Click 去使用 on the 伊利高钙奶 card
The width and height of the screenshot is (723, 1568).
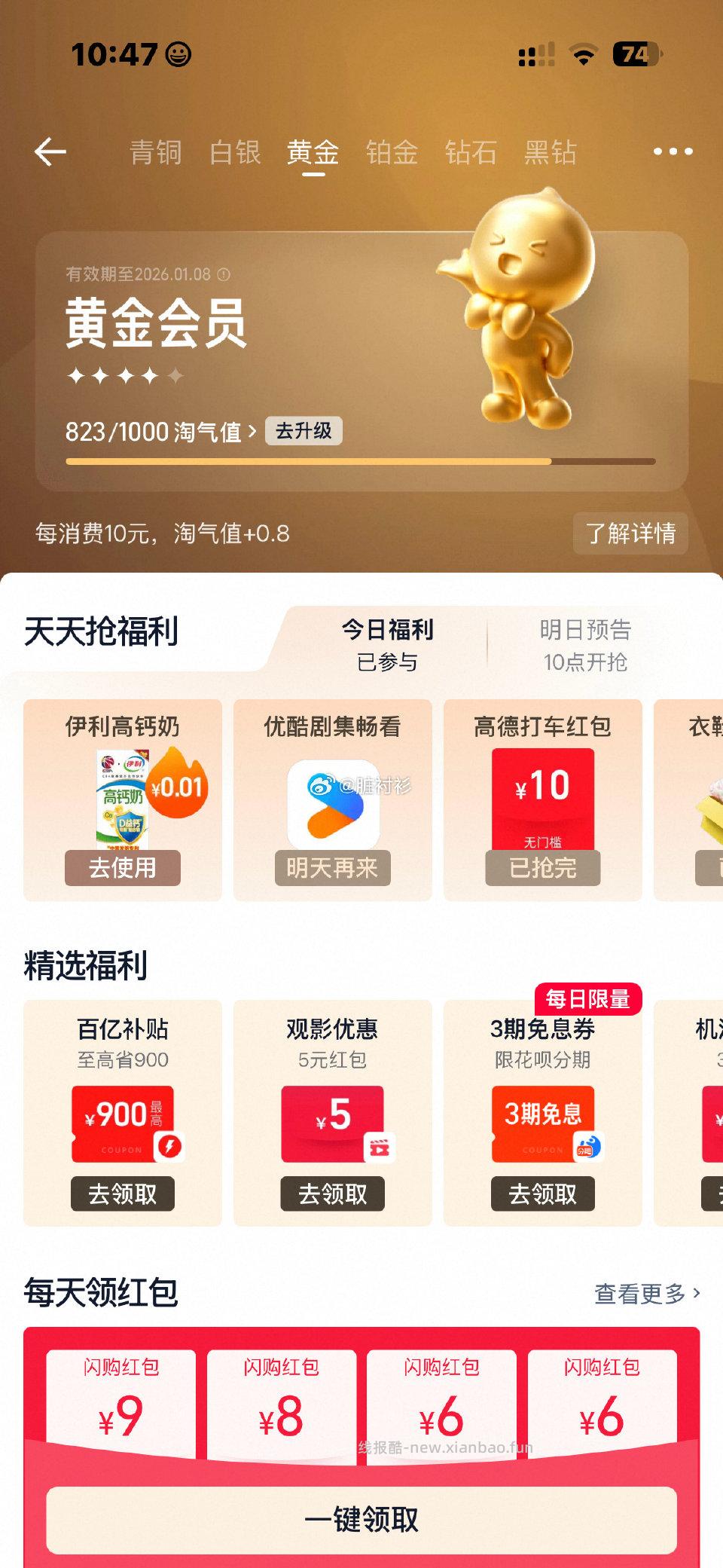pyautogui.click(x=123, y=868)
